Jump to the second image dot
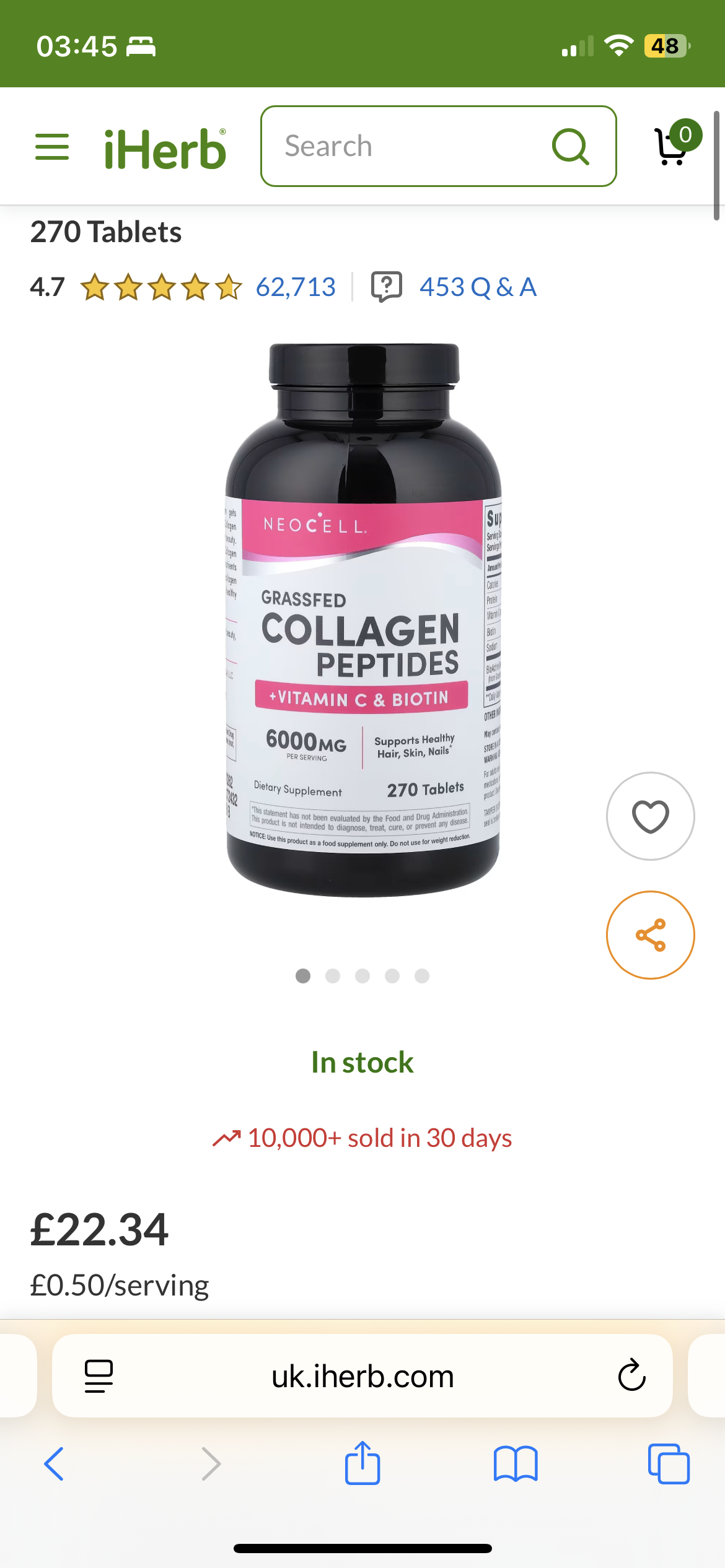The width and height of the screenshot is (725, 1568). pos(333,976)
